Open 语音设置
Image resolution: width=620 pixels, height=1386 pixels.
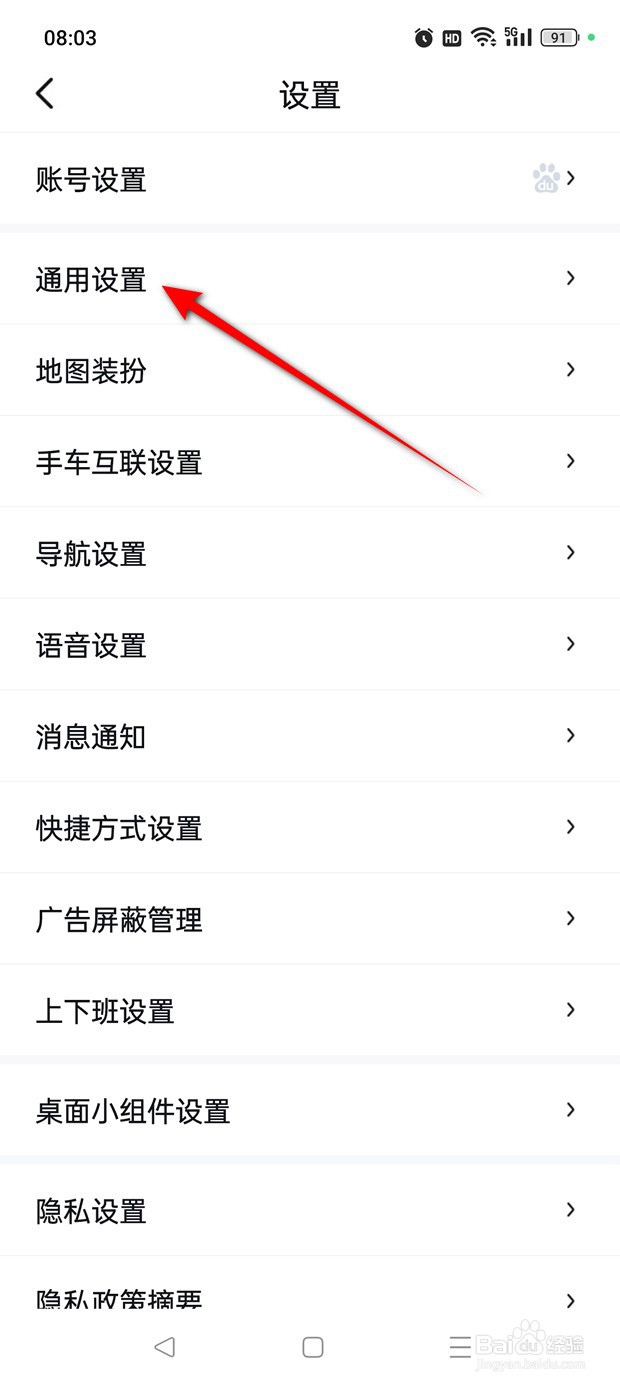click(310, 644)
